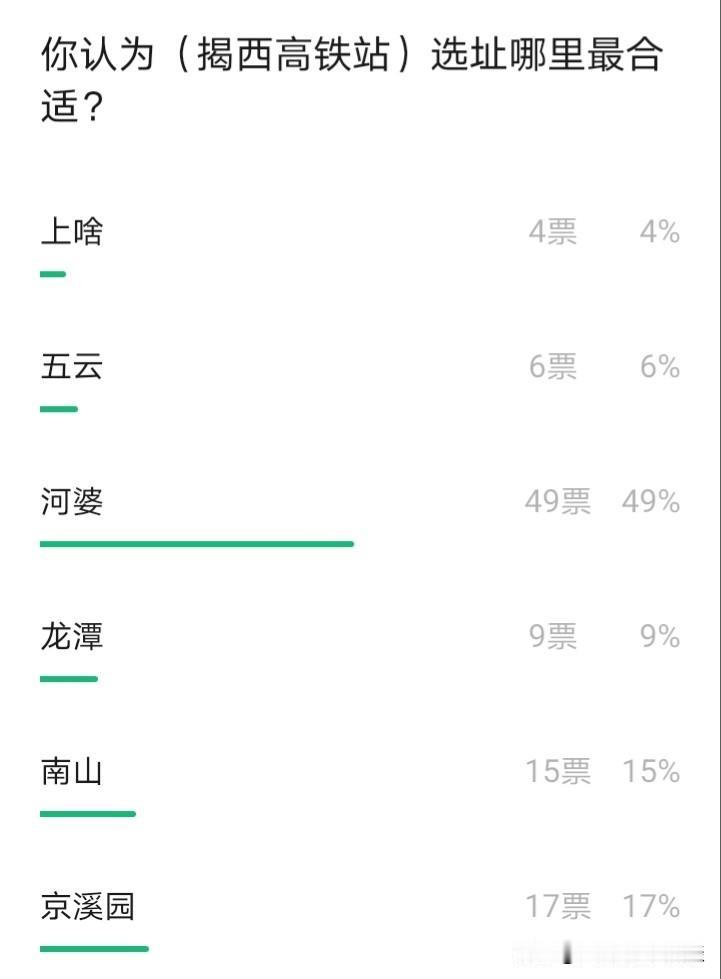The image size is (721, 979).
Task: Select the 五云 poll option
Action: (x=70, y=368)
